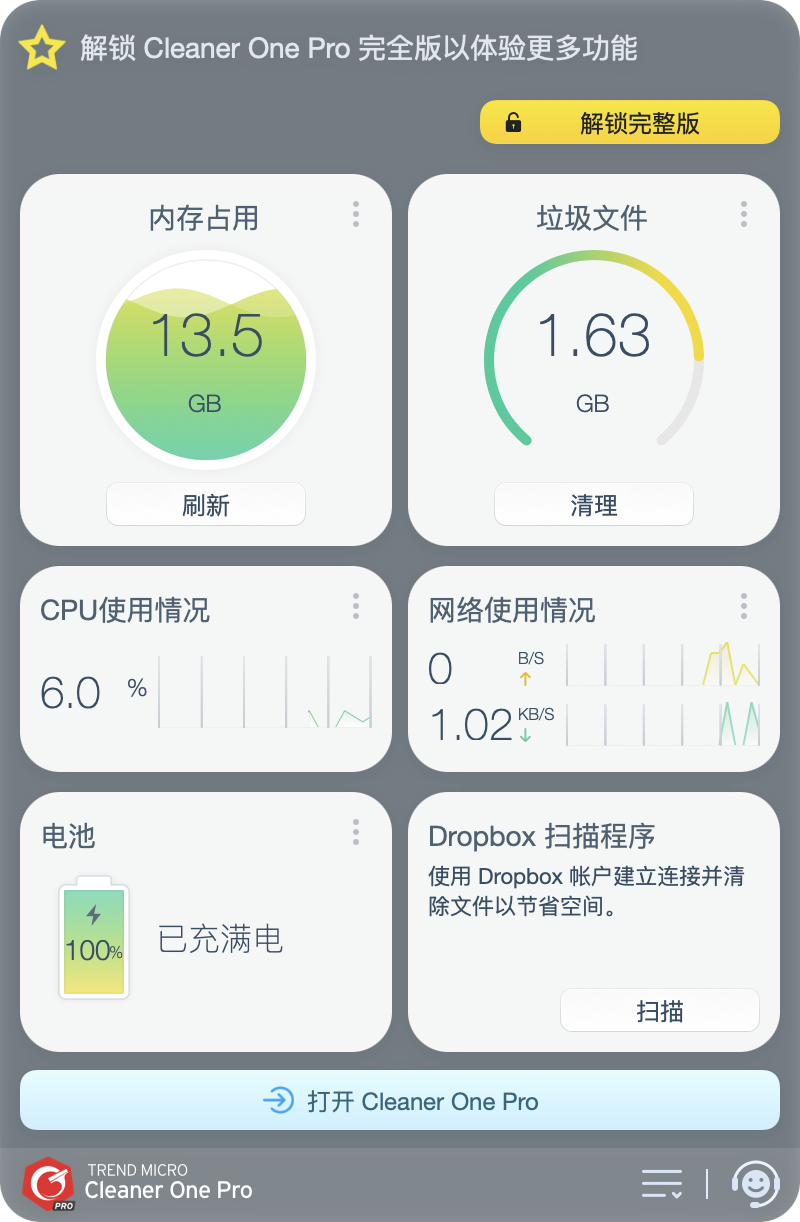The image size is (800, 1222).
Task: Open the settings list menu icon
Action: coord(662,1184)
